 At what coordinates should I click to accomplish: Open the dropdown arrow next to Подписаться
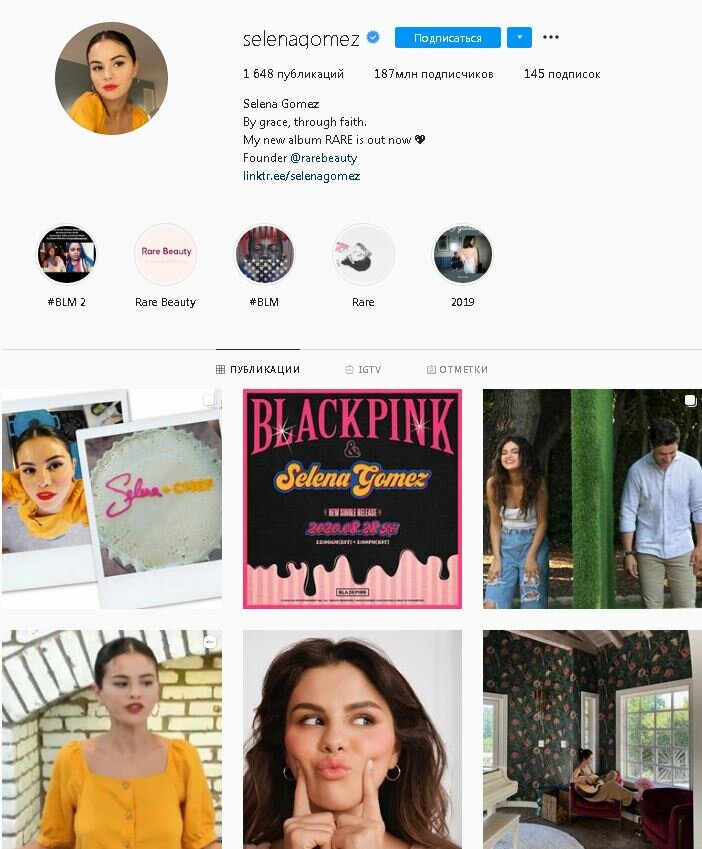pos(519,38)
